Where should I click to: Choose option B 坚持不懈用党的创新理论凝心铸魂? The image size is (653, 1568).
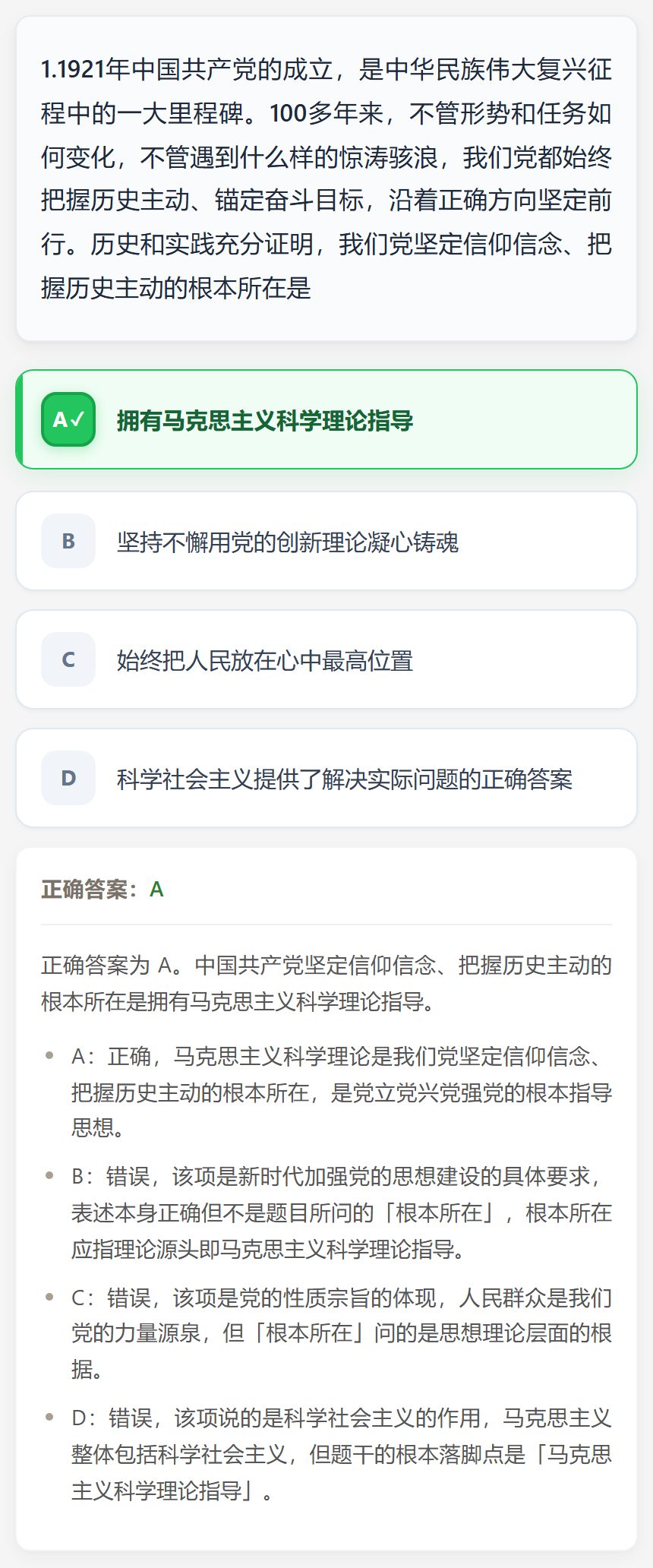(326, 541)
